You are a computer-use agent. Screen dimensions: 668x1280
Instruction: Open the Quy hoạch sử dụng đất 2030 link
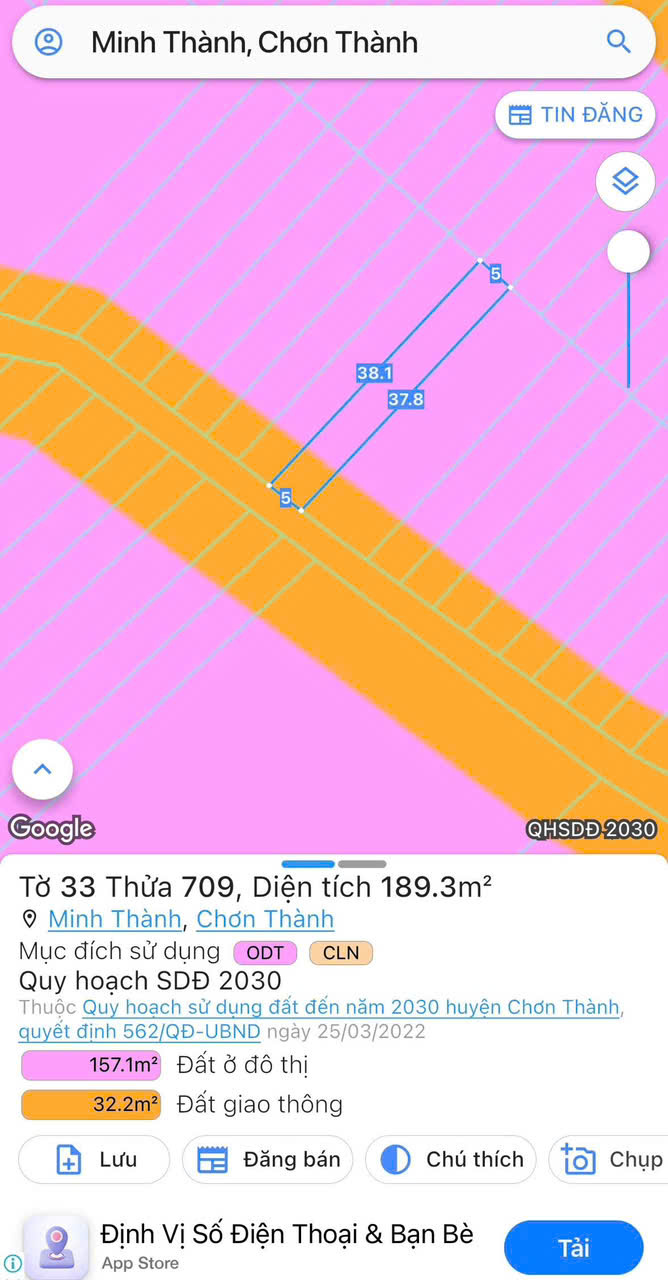tap(350, 1007)
